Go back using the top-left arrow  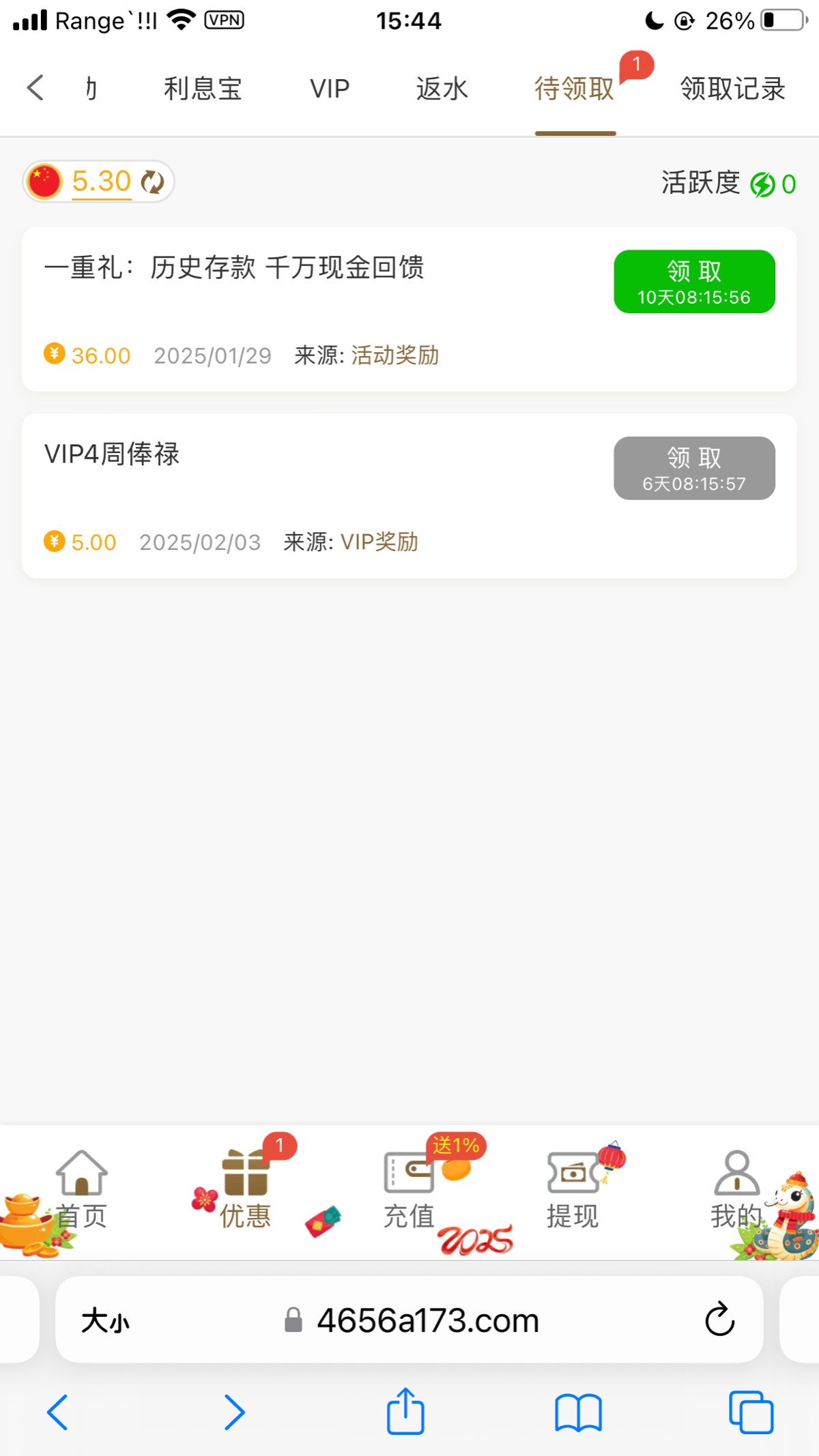pyautogui.click(x=35, y=88)
